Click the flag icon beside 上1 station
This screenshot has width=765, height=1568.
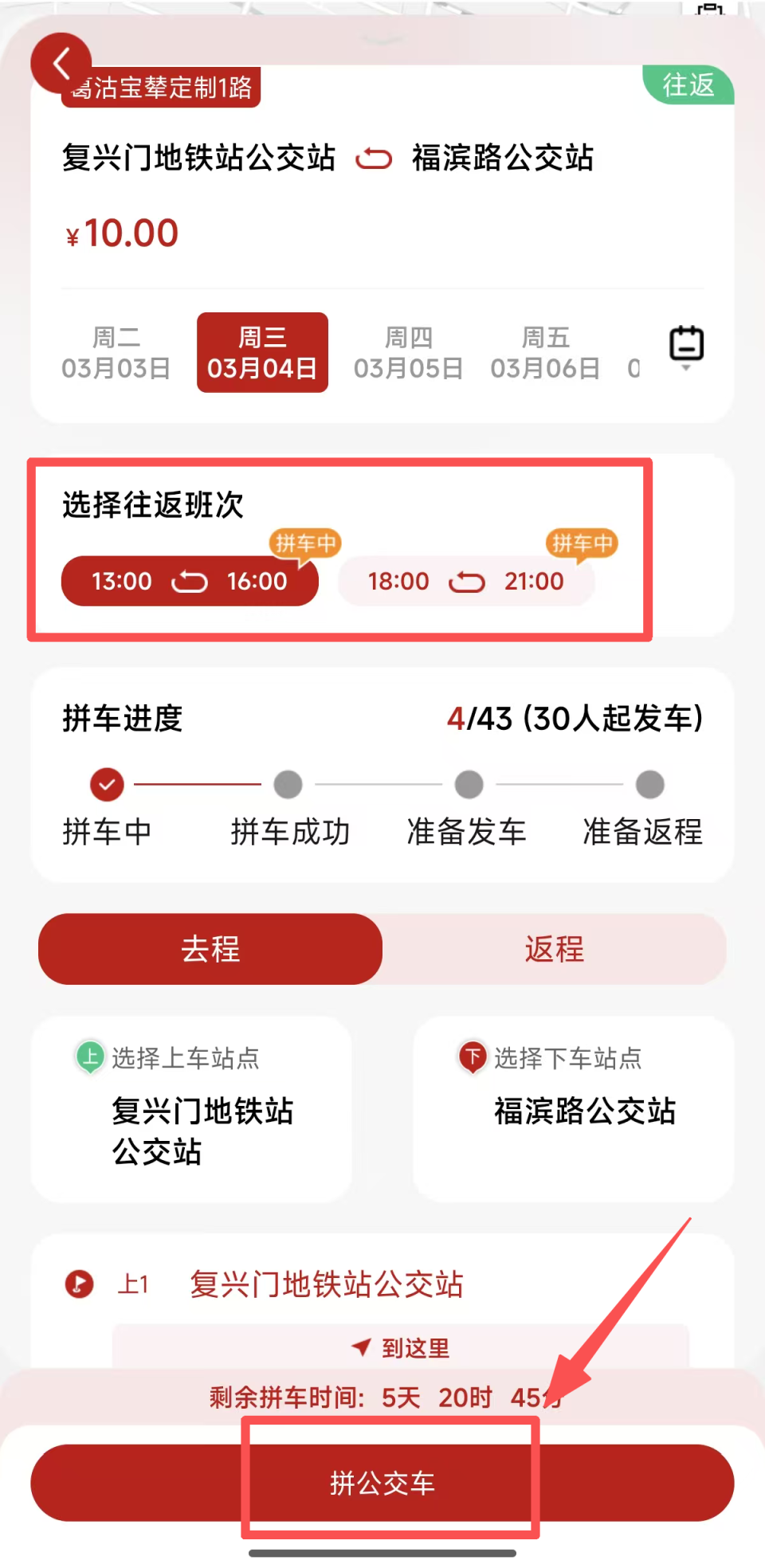(x=78, y=1282)
